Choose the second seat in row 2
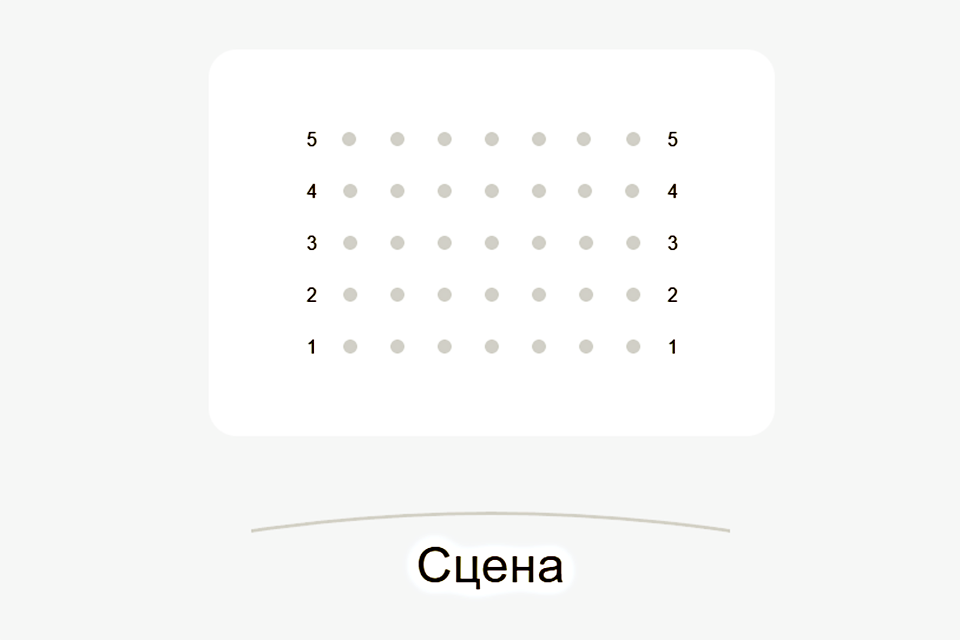 point(397,295)
